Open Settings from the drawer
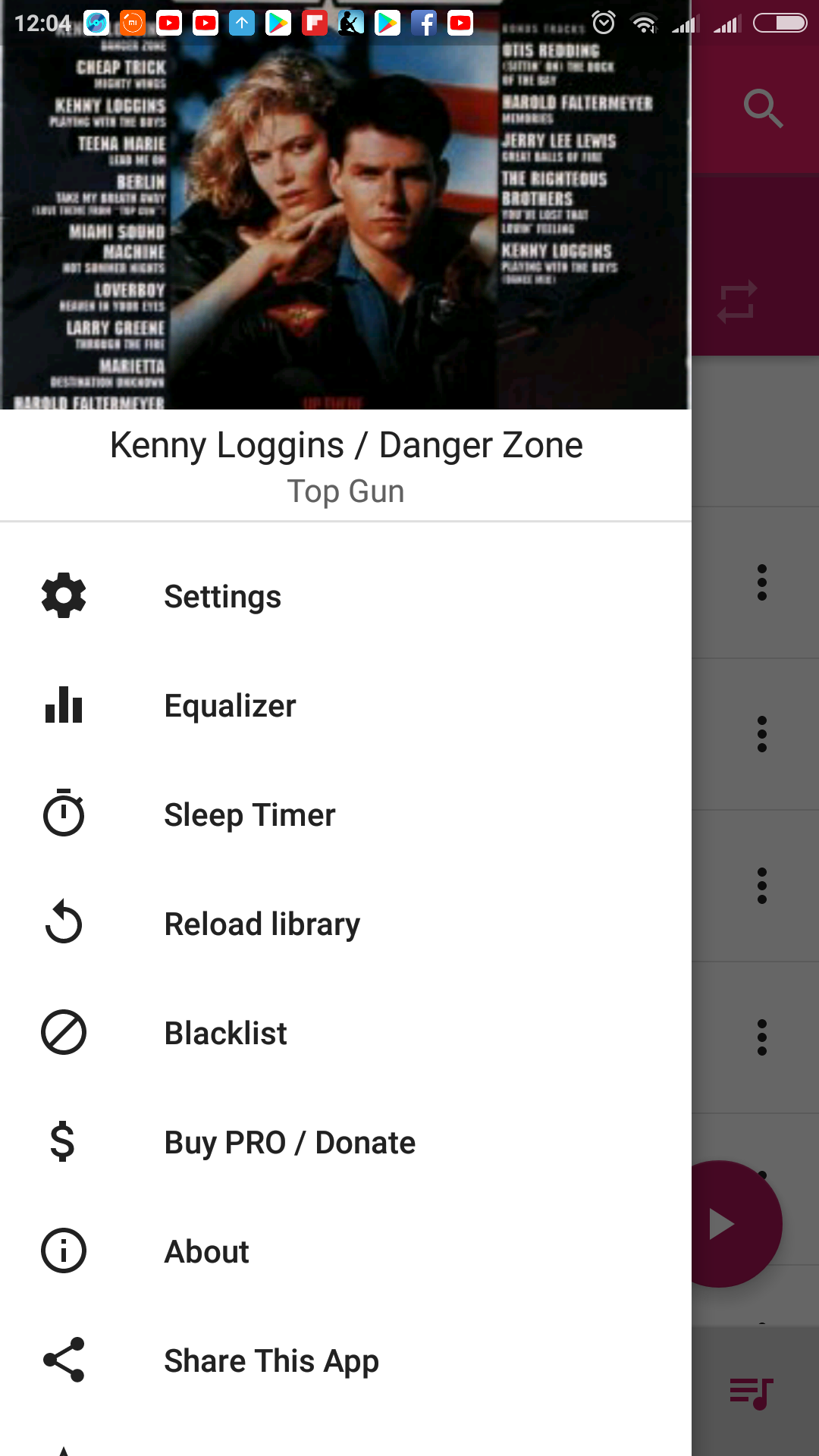The width and height of the screenshot is (819, 1456). point(222,597)
